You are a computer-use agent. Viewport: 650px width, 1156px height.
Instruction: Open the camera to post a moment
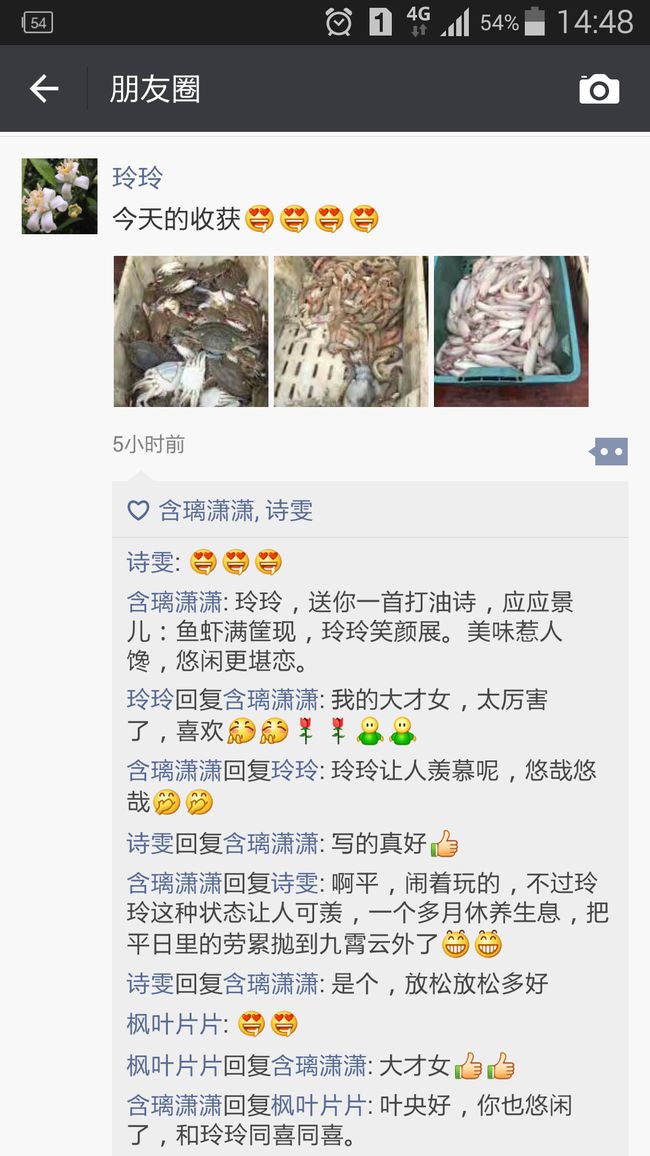click(598, 89)
